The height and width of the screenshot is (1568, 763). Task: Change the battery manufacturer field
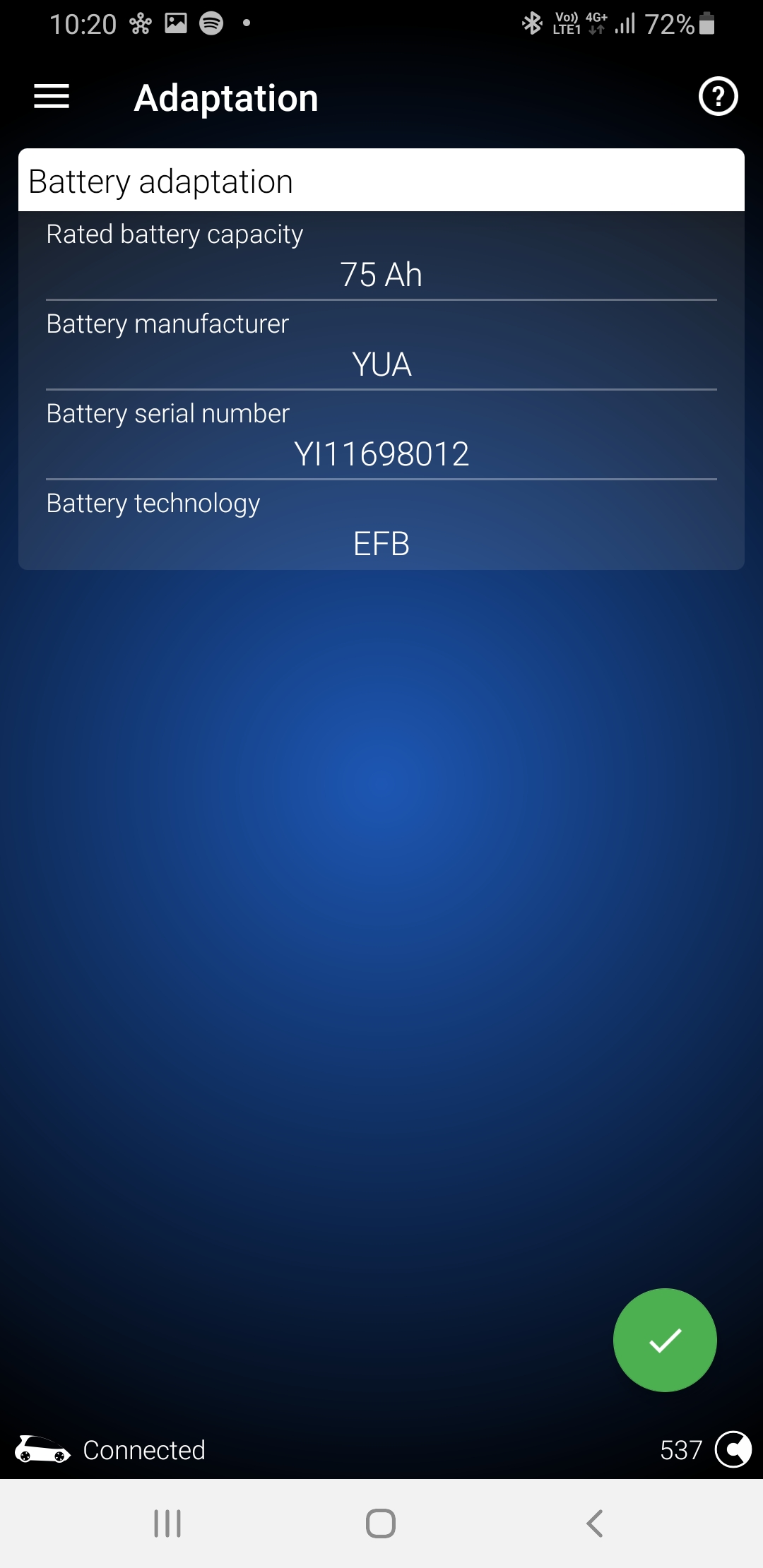click(x=381, y=364)
